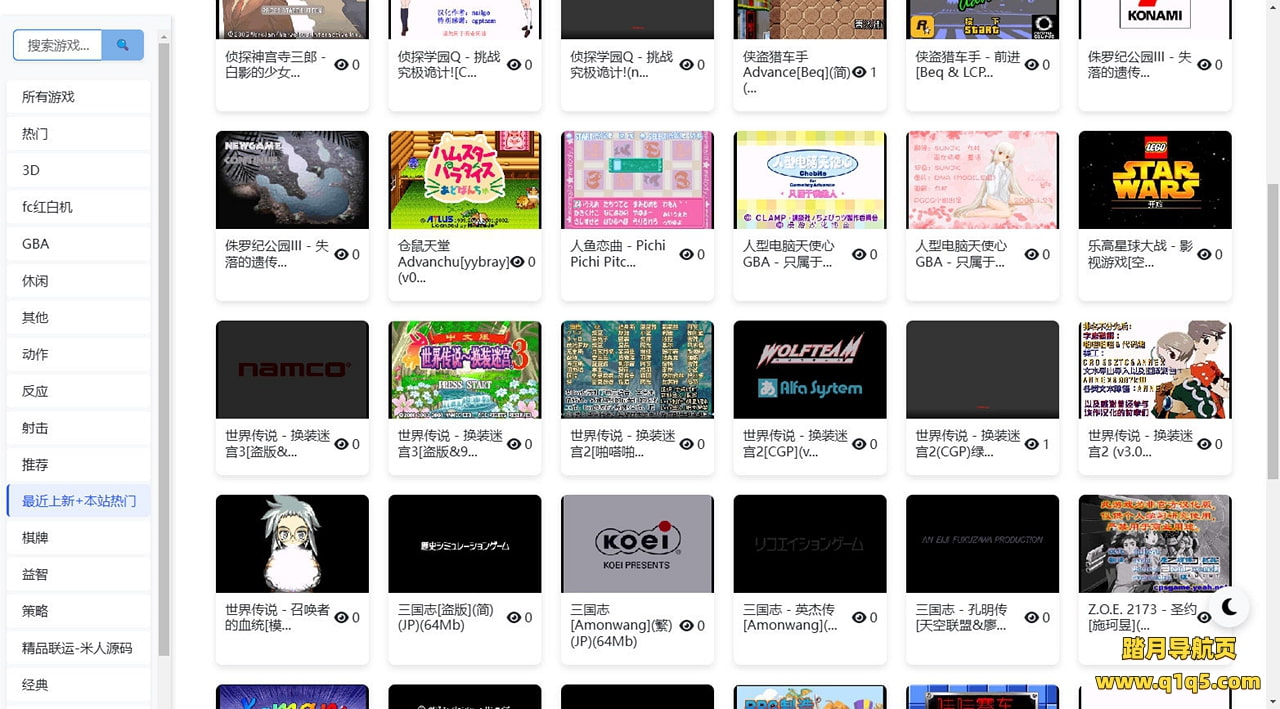Select the 益智 category

pos(78,574)
